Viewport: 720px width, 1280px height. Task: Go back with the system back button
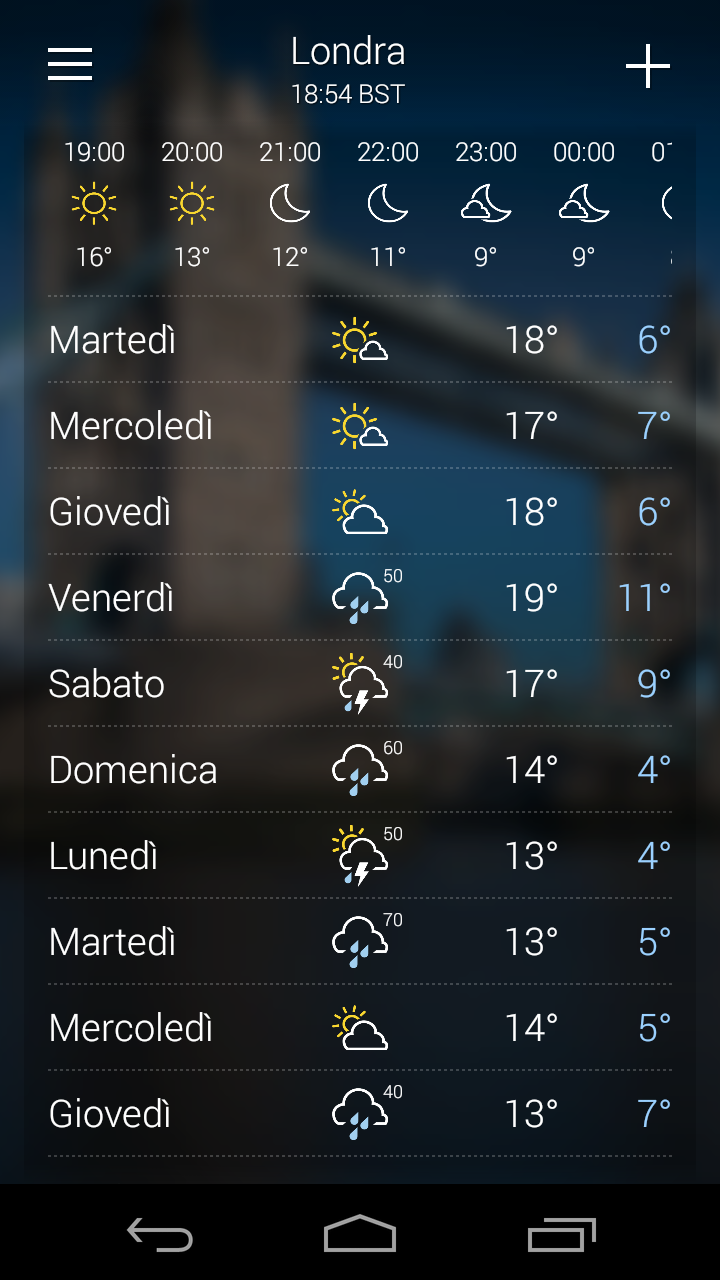coord(160,1235)
